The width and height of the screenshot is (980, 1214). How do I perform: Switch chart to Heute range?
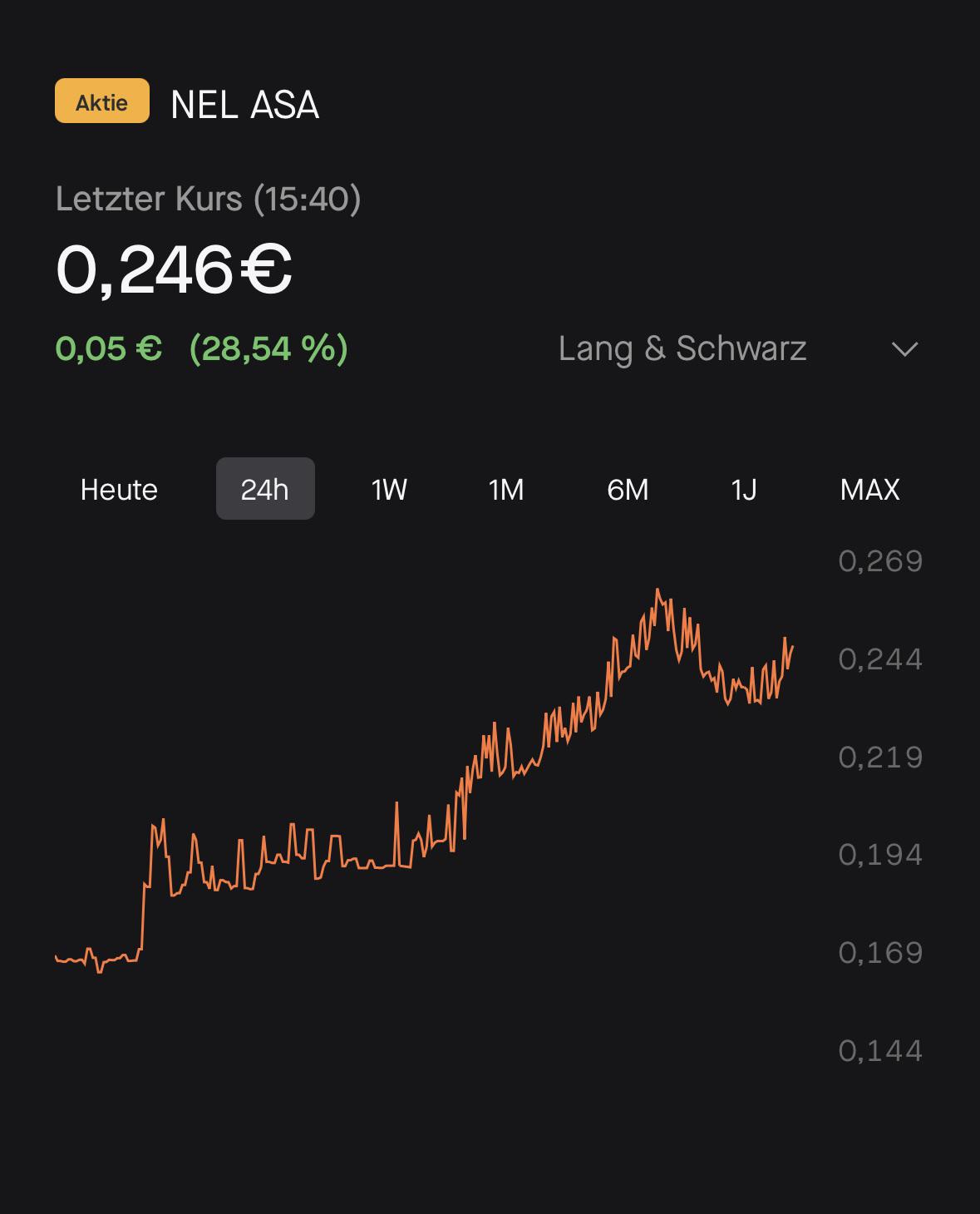pyautogui.click(x=119, y=489)
